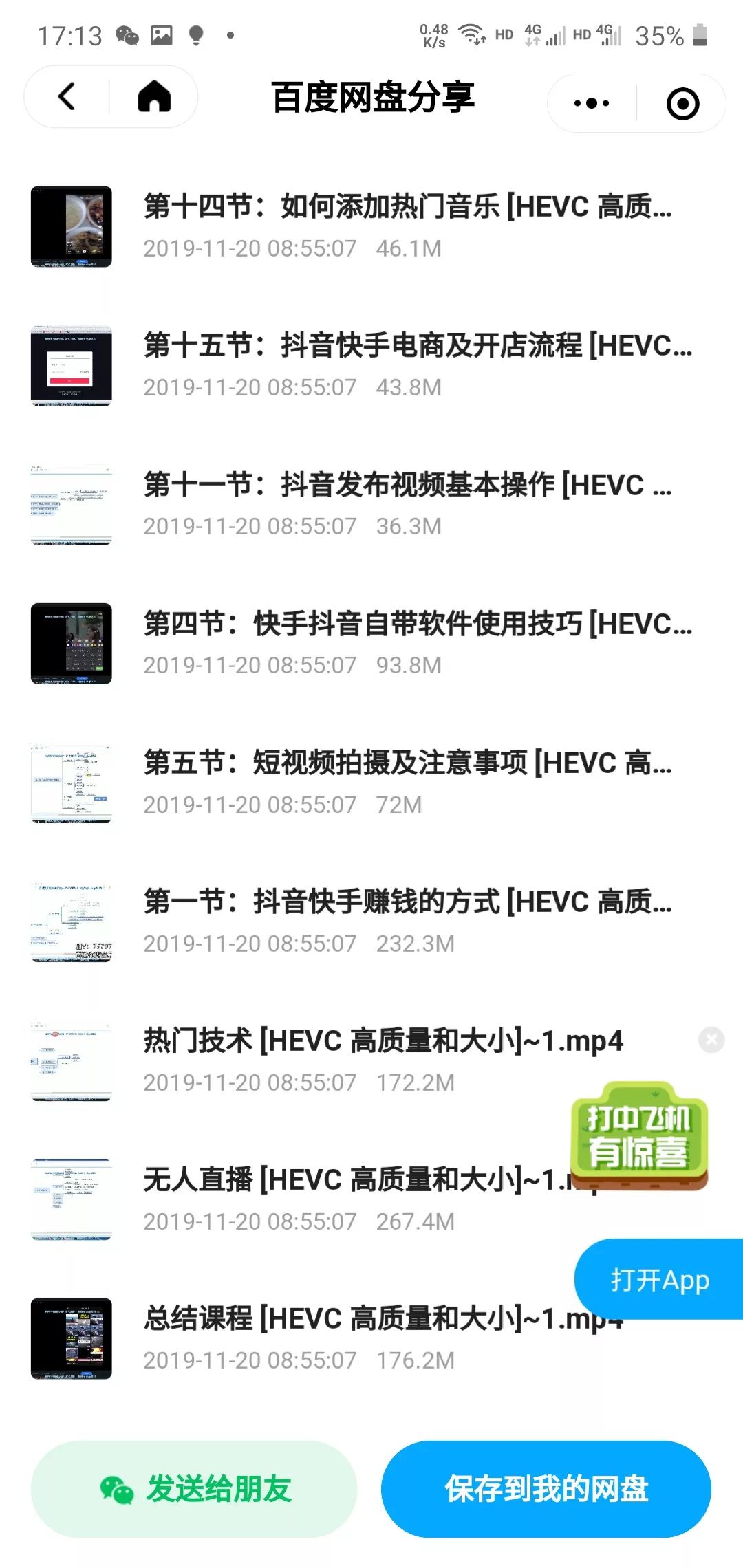Open the three-dot more menu
The image size is (743, 1568).
(591, 103)
